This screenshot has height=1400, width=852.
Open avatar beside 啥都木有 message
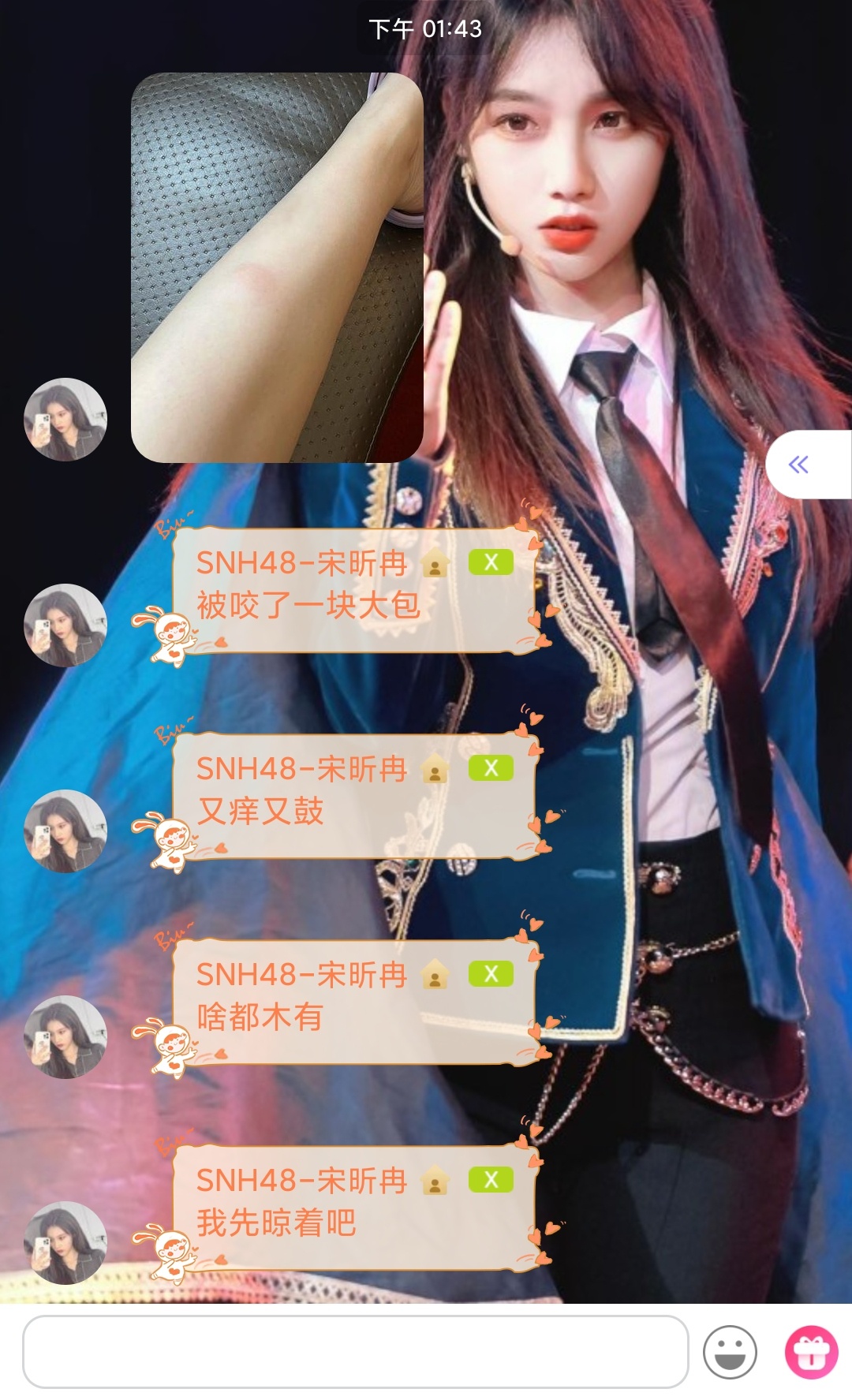65,1036
